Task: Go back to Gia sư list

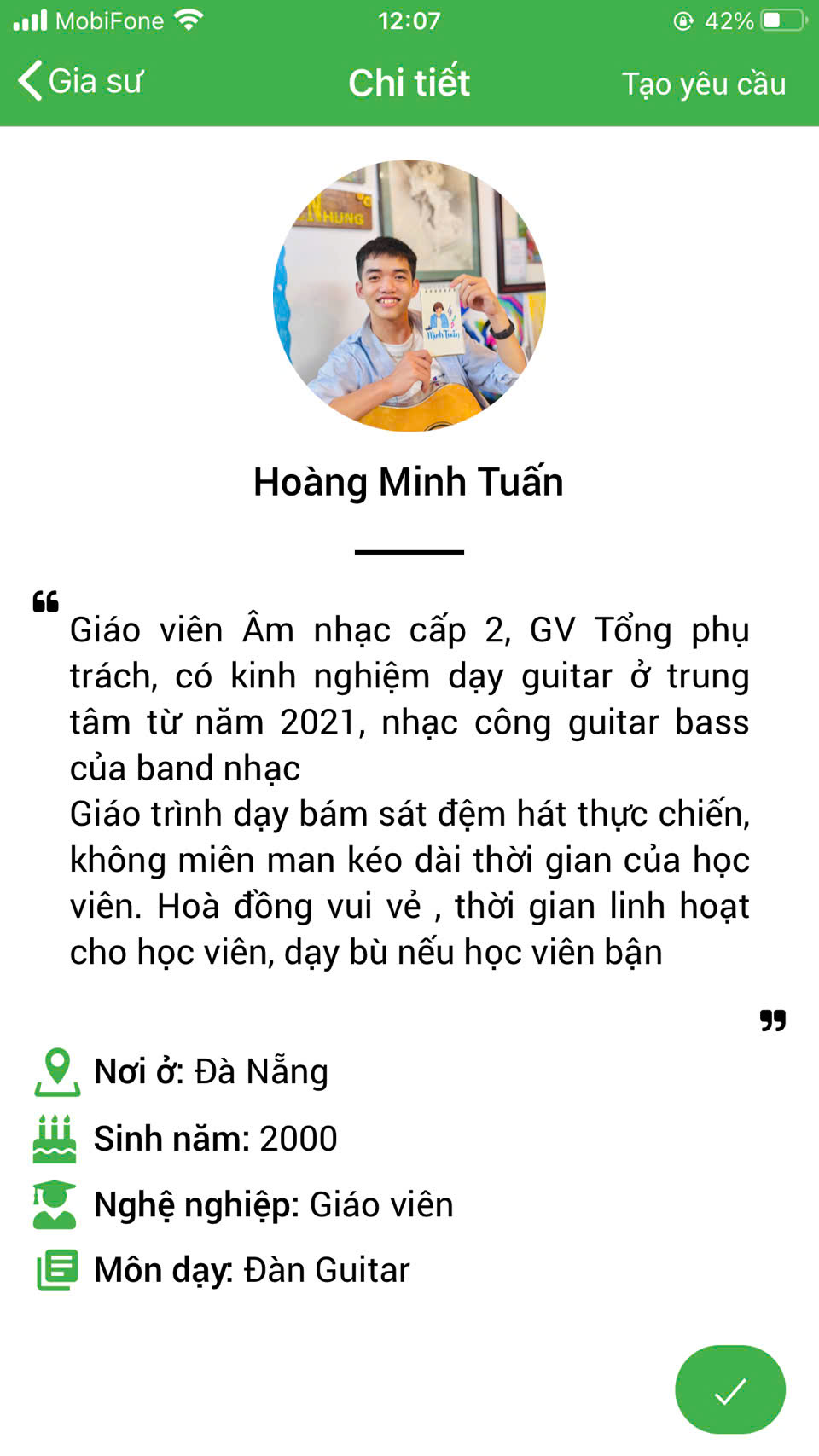Action: pyautogui.click(x=80, y=82)
